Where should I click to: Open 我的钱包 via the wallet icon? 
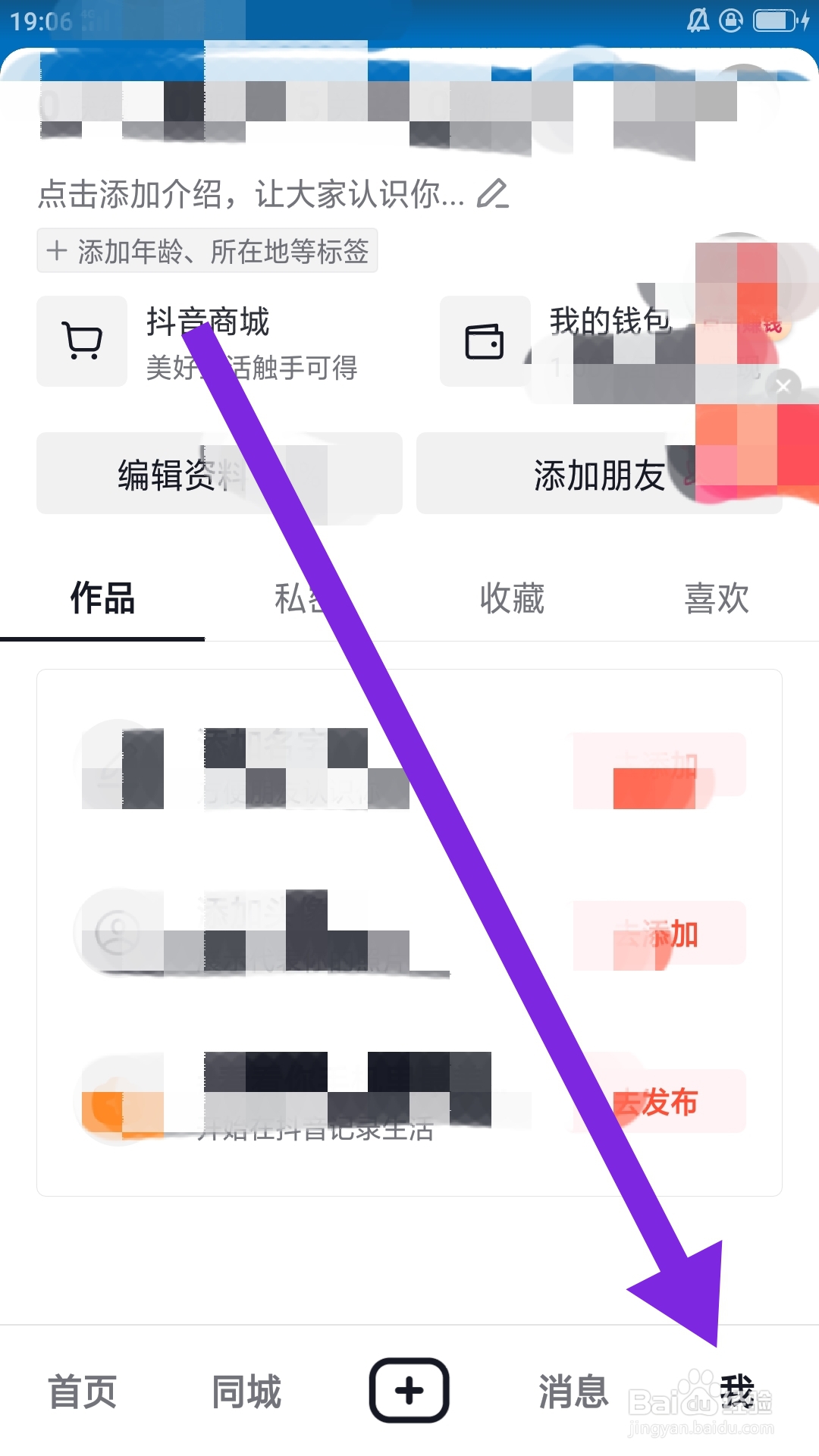point(486,340)
